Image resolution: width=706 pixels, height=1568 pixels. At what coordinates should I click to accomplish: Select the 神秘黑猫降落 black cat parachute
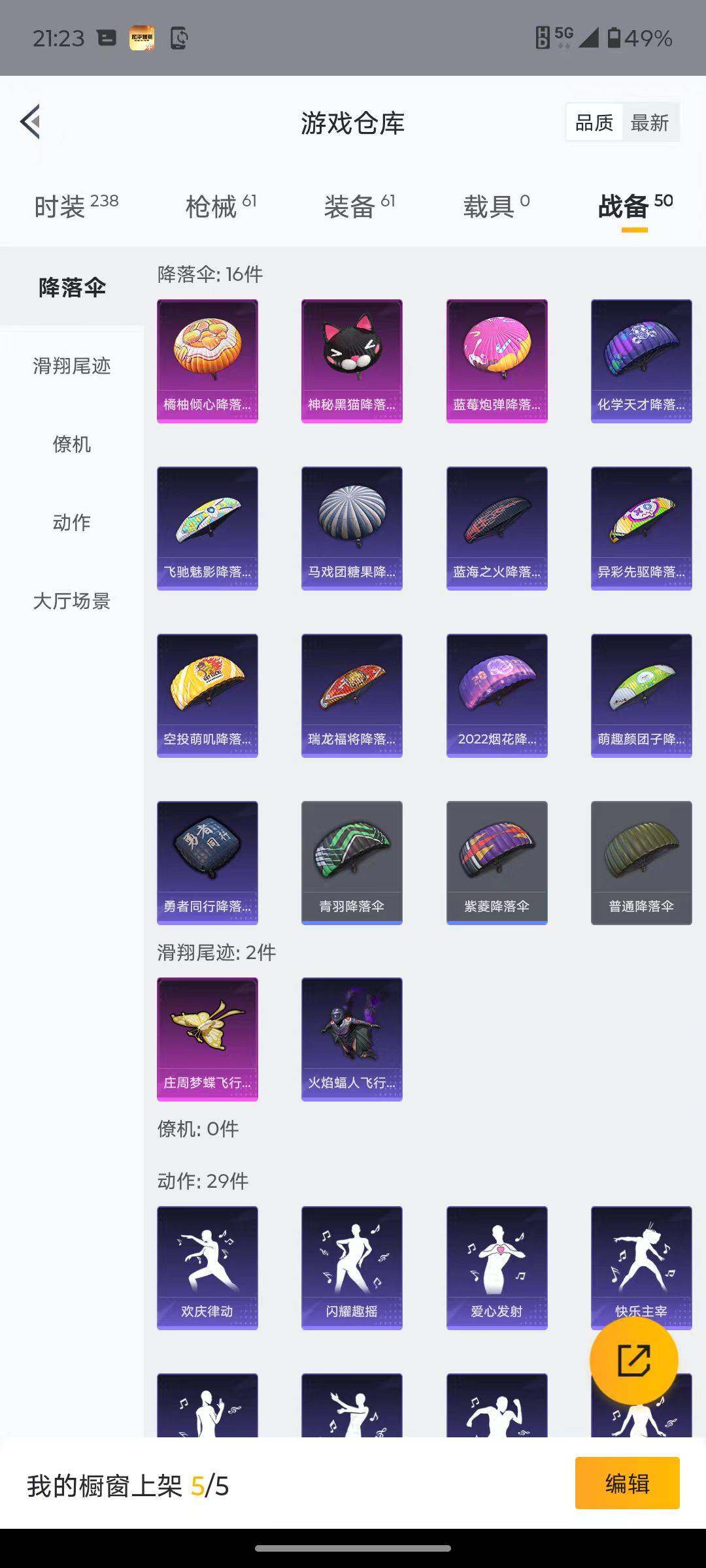point(352,358)
